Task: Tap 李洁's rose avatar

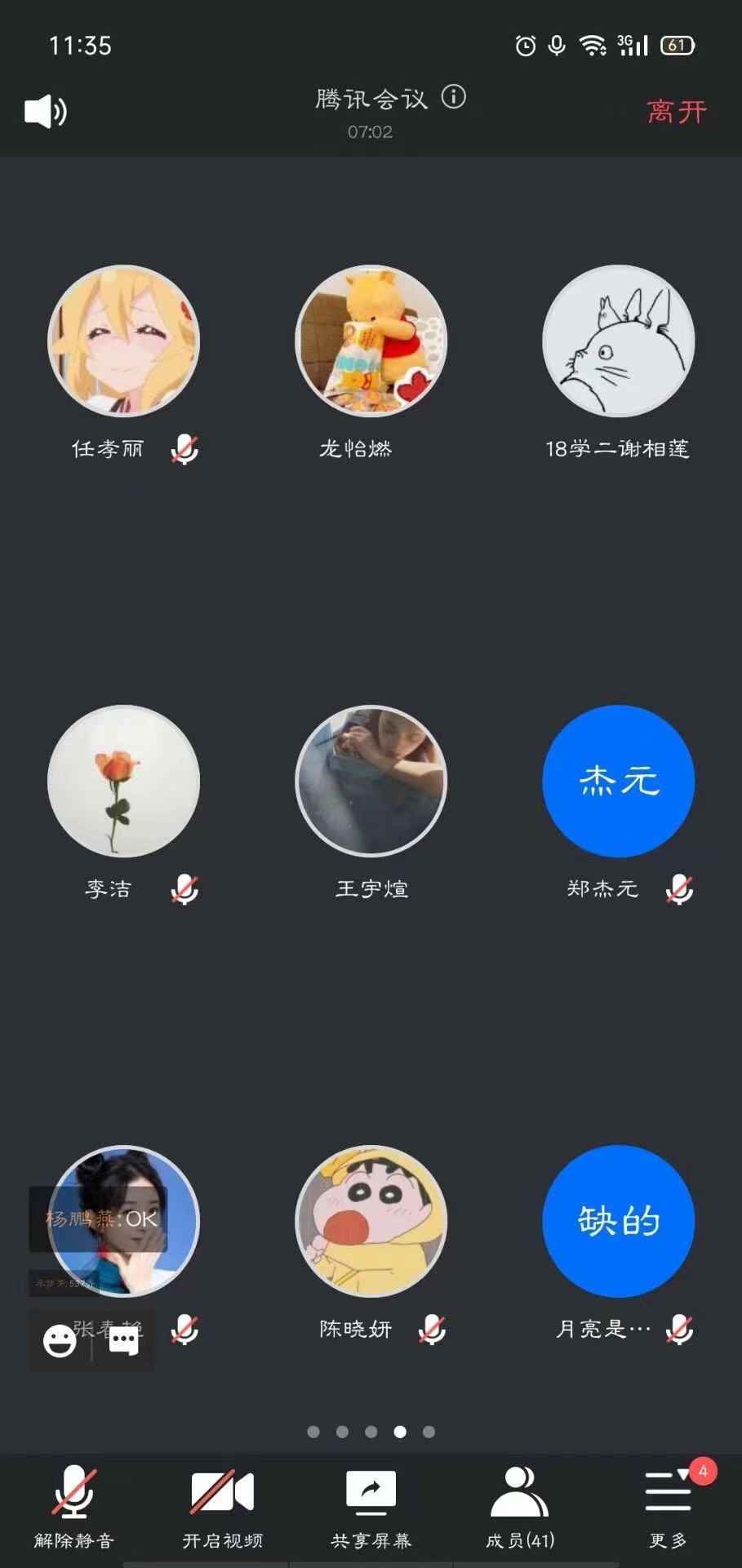Action: tap(123, 781)
